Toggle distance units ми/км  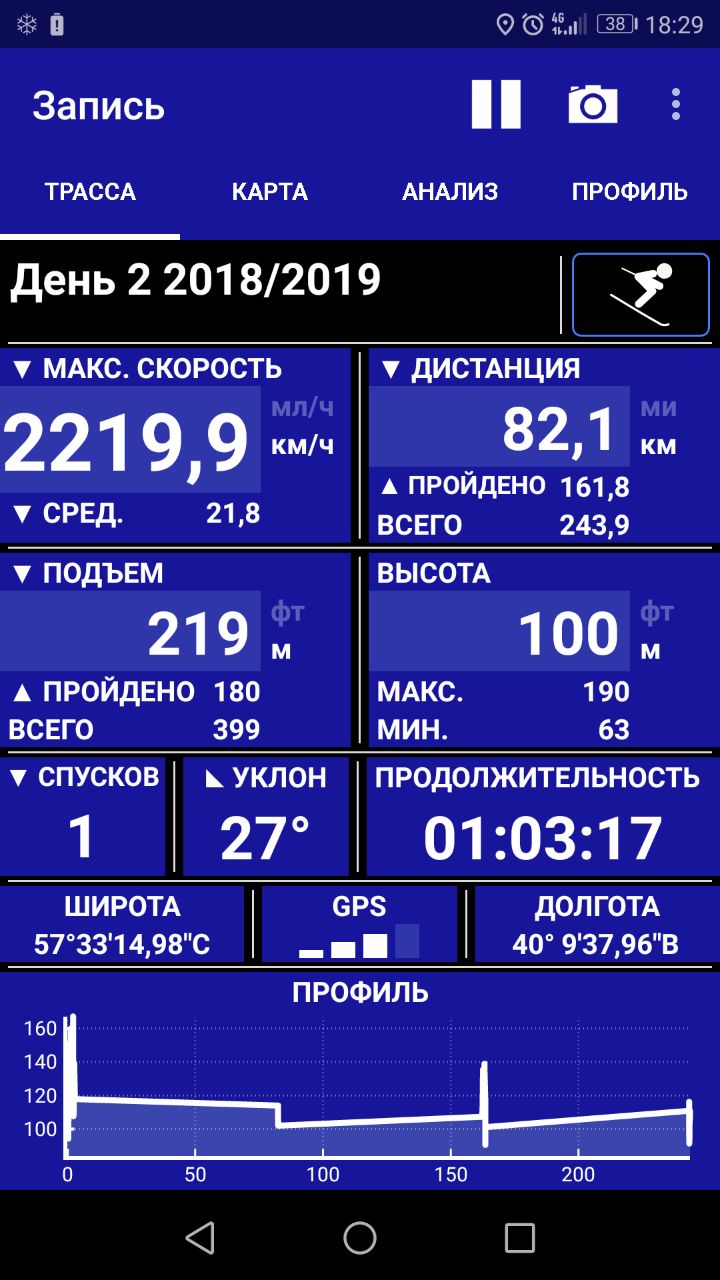tap(659, 427)
